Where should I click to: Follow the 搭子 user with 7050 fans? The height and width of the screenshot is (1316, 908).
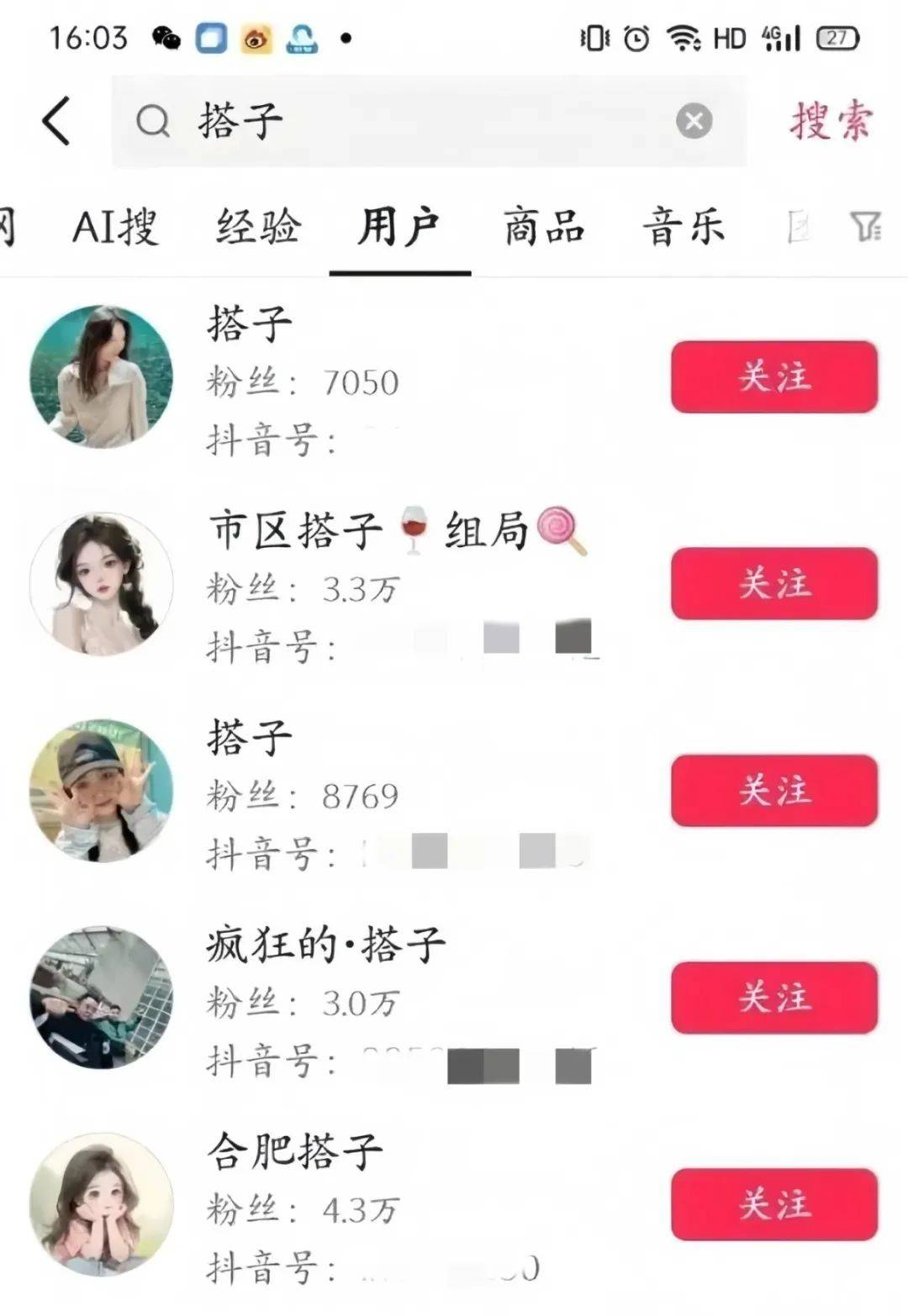coord(773,376)
